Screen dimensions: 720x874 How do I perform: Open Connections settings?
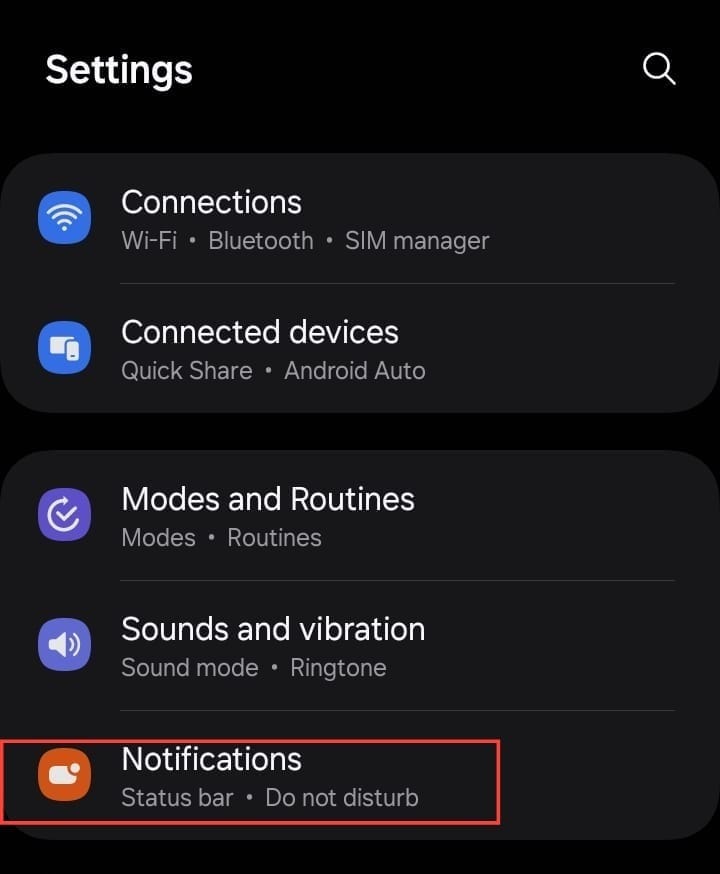tap(304, 219)
